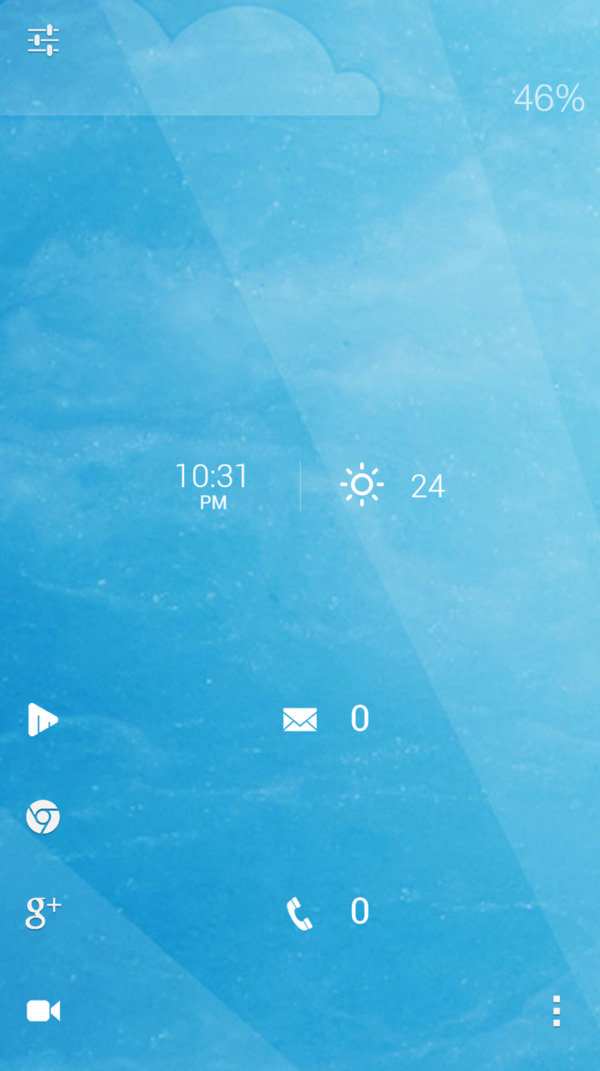
Task: Open the Chrome browser
Action: pos(43,817)
